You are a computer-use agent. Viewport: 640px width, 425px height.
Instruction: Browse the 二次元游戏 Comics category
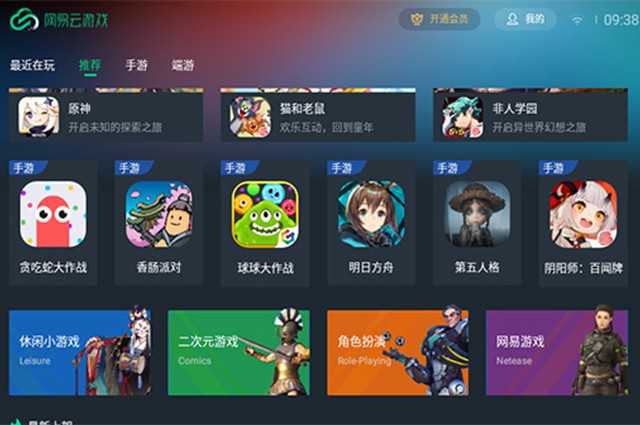tap(238, 352)
